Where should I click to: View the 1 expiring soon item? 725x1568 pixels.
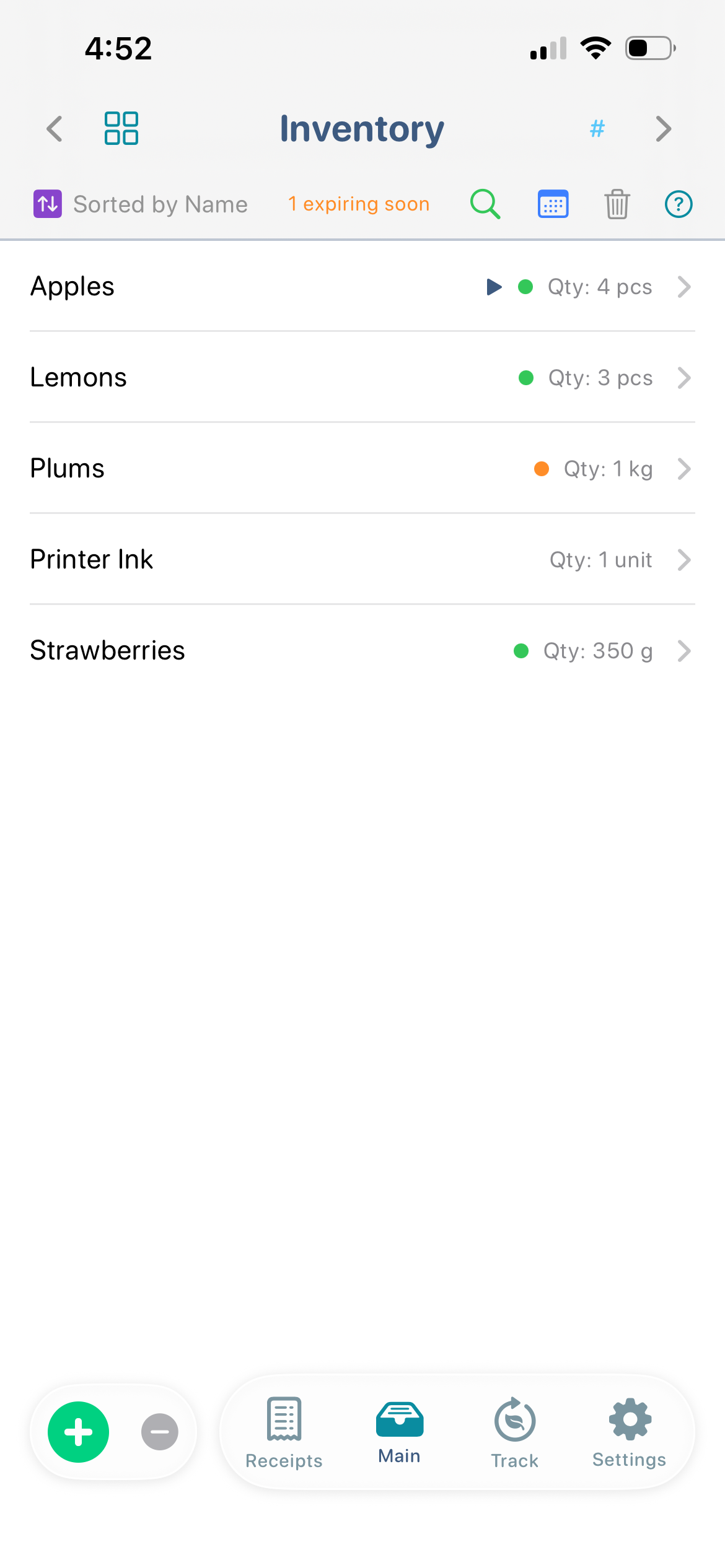(359, 204)
